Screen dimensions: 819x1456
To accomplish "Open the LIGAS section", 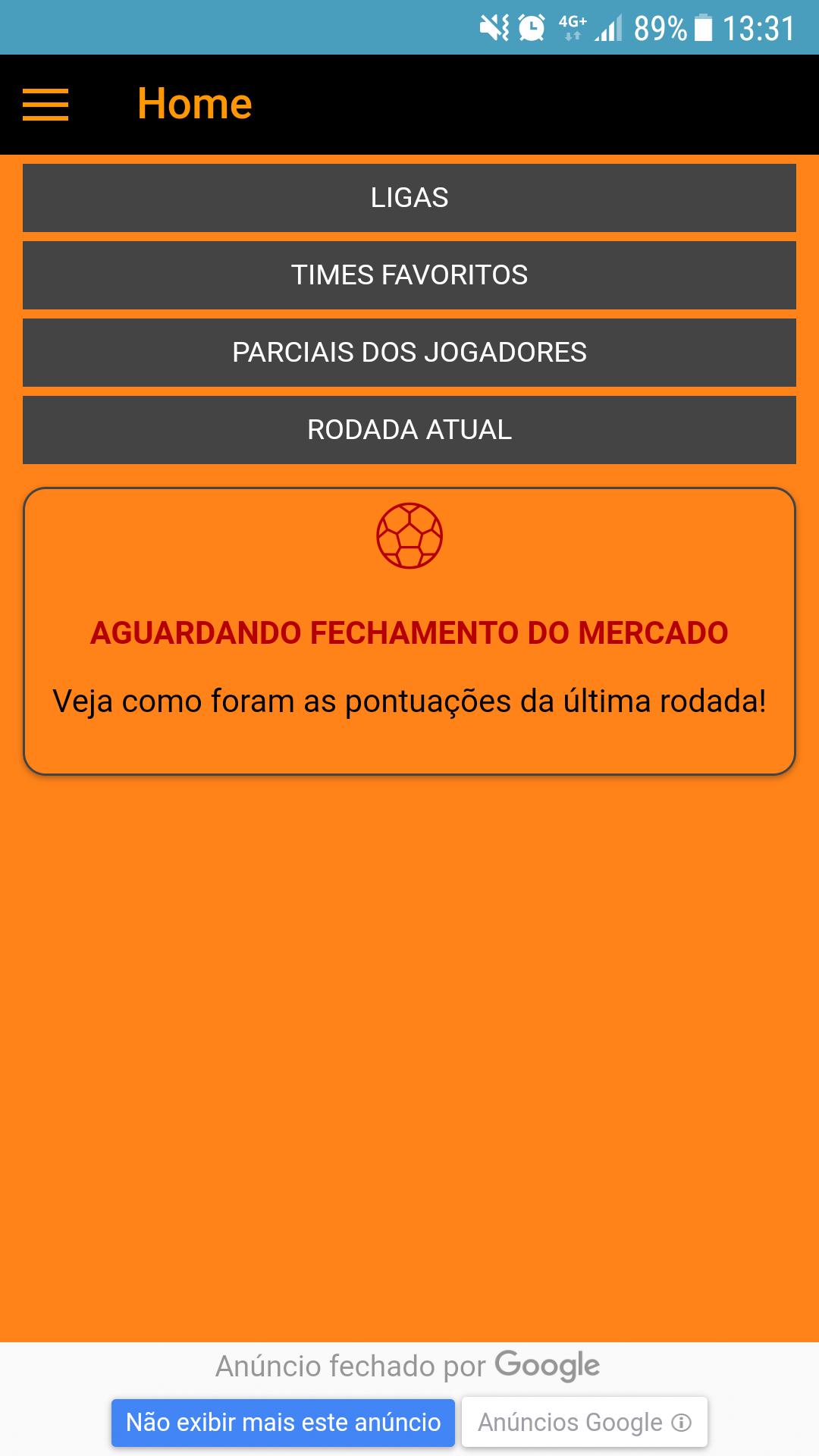I will point(409,197).
